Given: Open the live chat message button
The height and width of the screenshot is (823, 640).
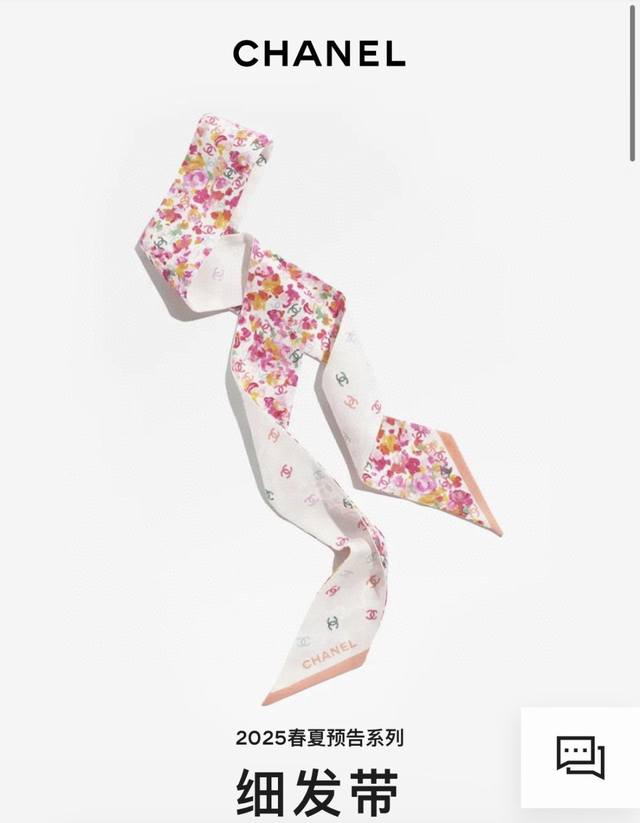Looking at the screenshot, I should 580,757.
